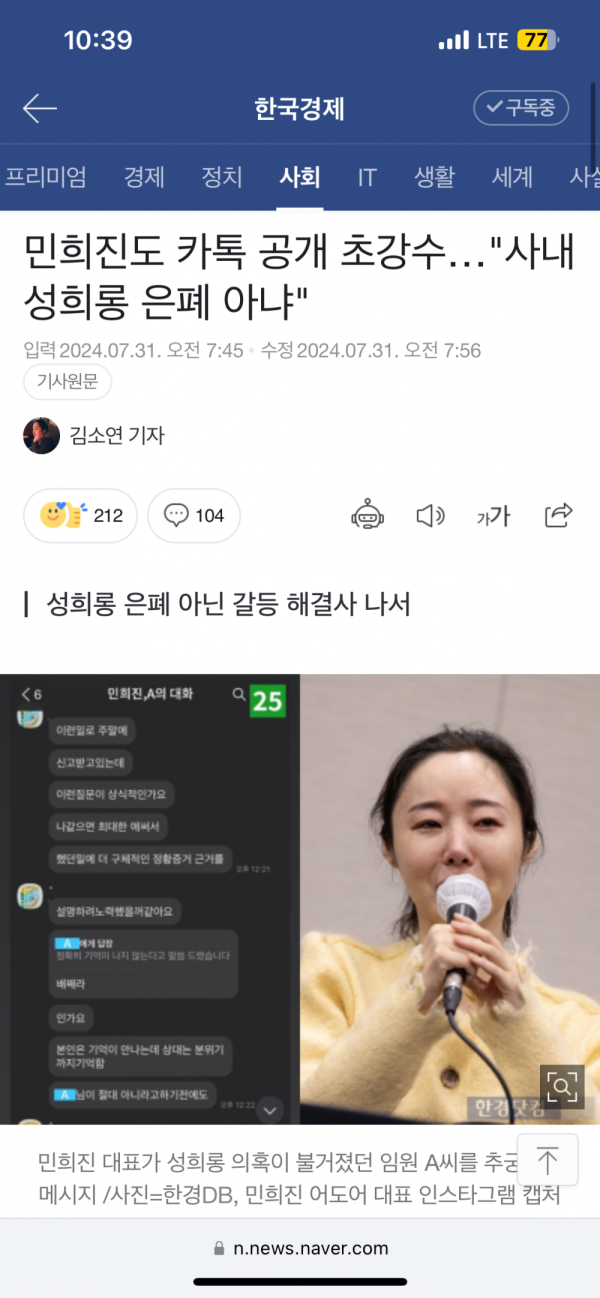Viewport: 600px width, 1298px height.
Task: Open the AI summary robot icon
Action: pyautogui.click(x=368, y=516)
